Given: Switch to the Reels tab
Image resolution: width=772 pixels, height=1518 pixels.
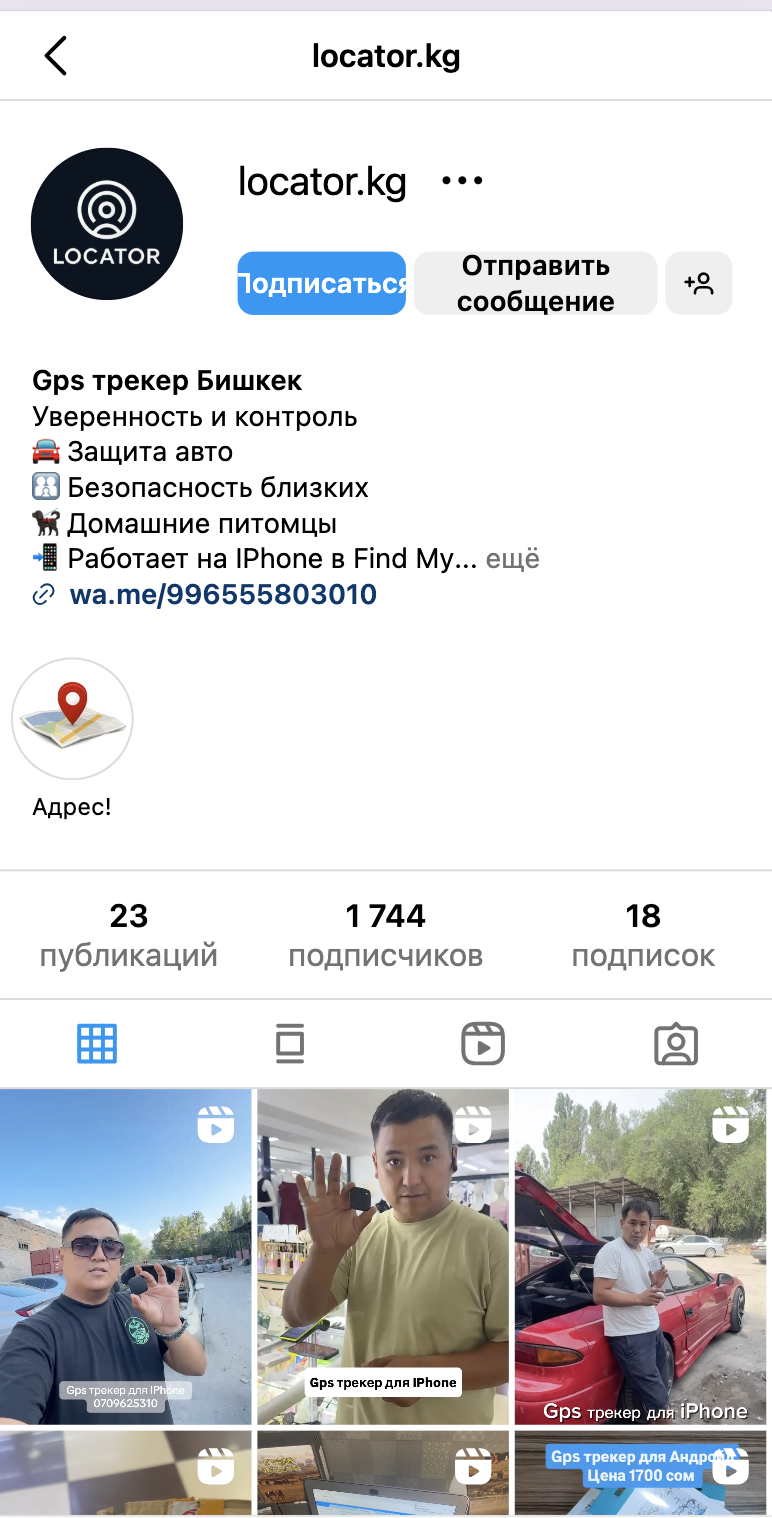Looking at the screenshot, I should click(x=483, y=1044).
